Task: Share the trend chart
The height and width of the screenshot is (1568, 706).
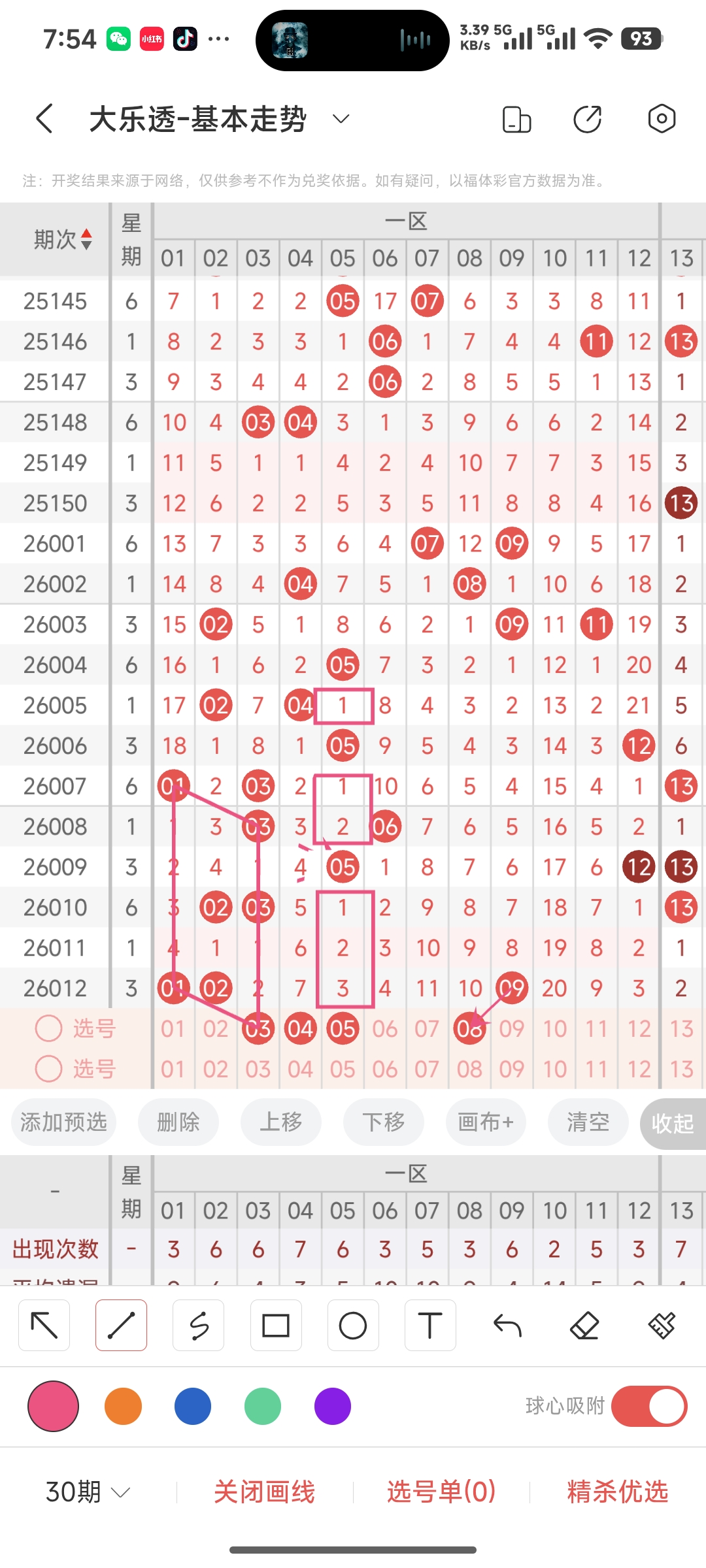Action: coord(587,119)
